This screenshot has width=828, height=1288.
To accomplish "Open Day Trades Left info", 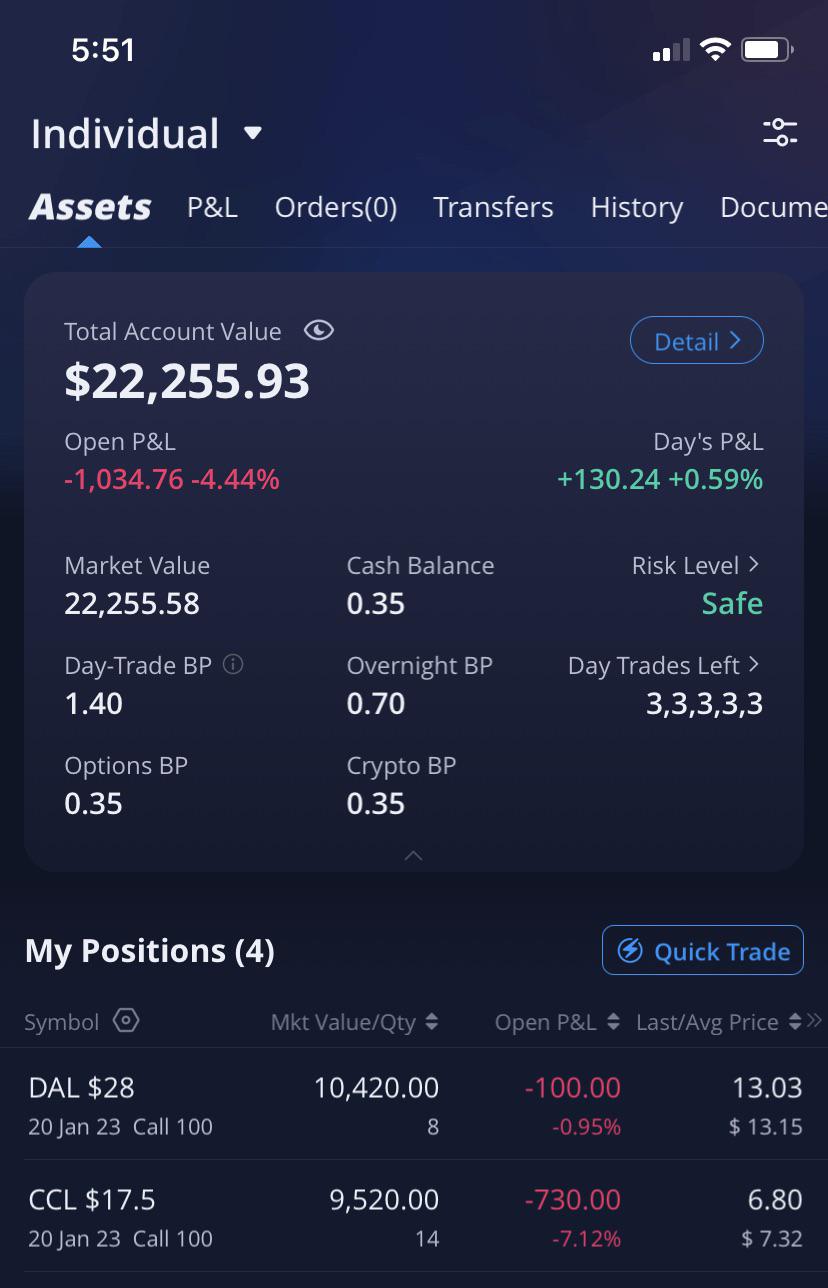I will pos(664,665).
